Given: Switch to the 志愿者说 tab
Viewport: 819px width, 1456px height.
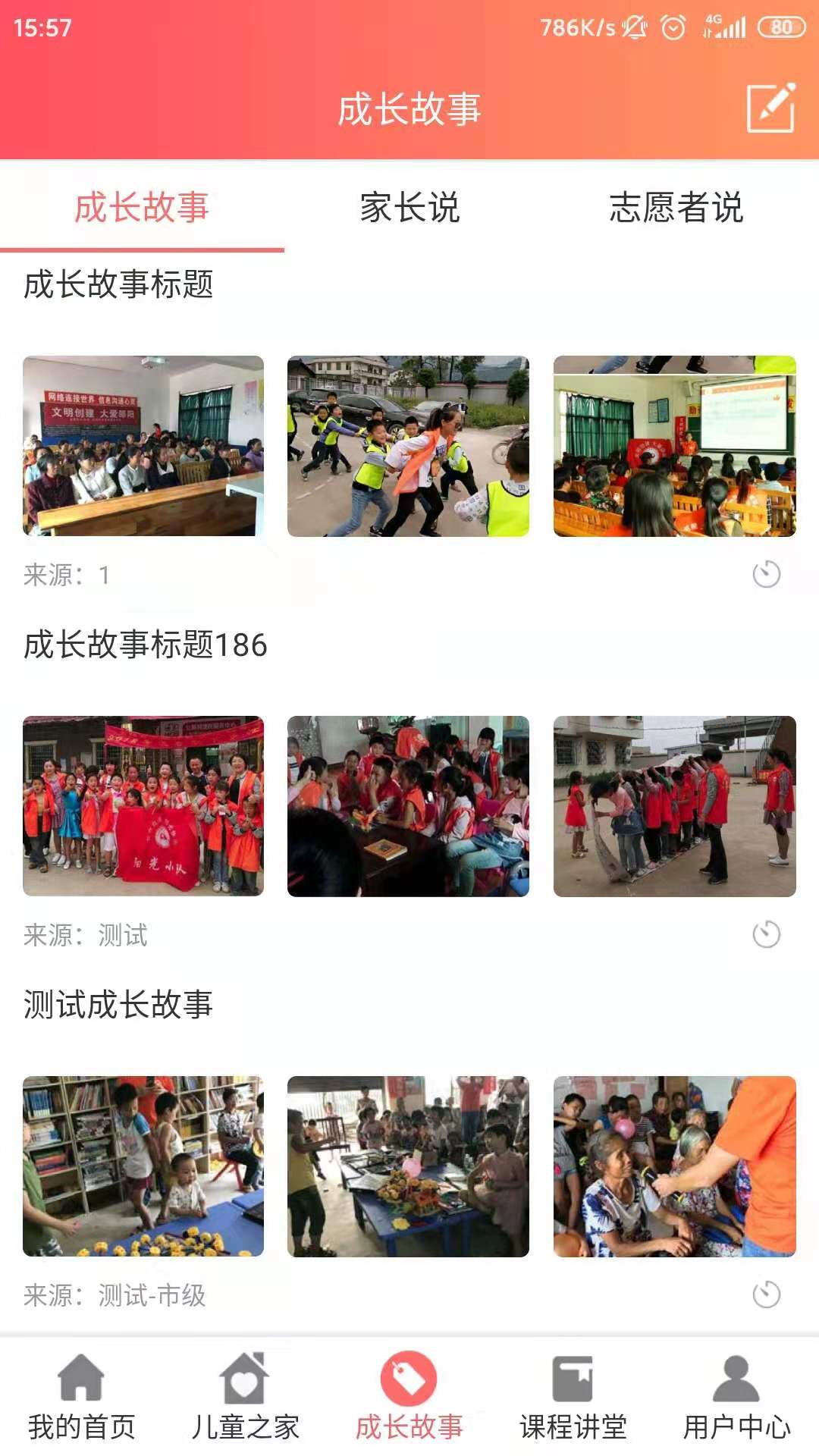Looking at the screenshot, I should pyautogui.click(x=676, y=207).
